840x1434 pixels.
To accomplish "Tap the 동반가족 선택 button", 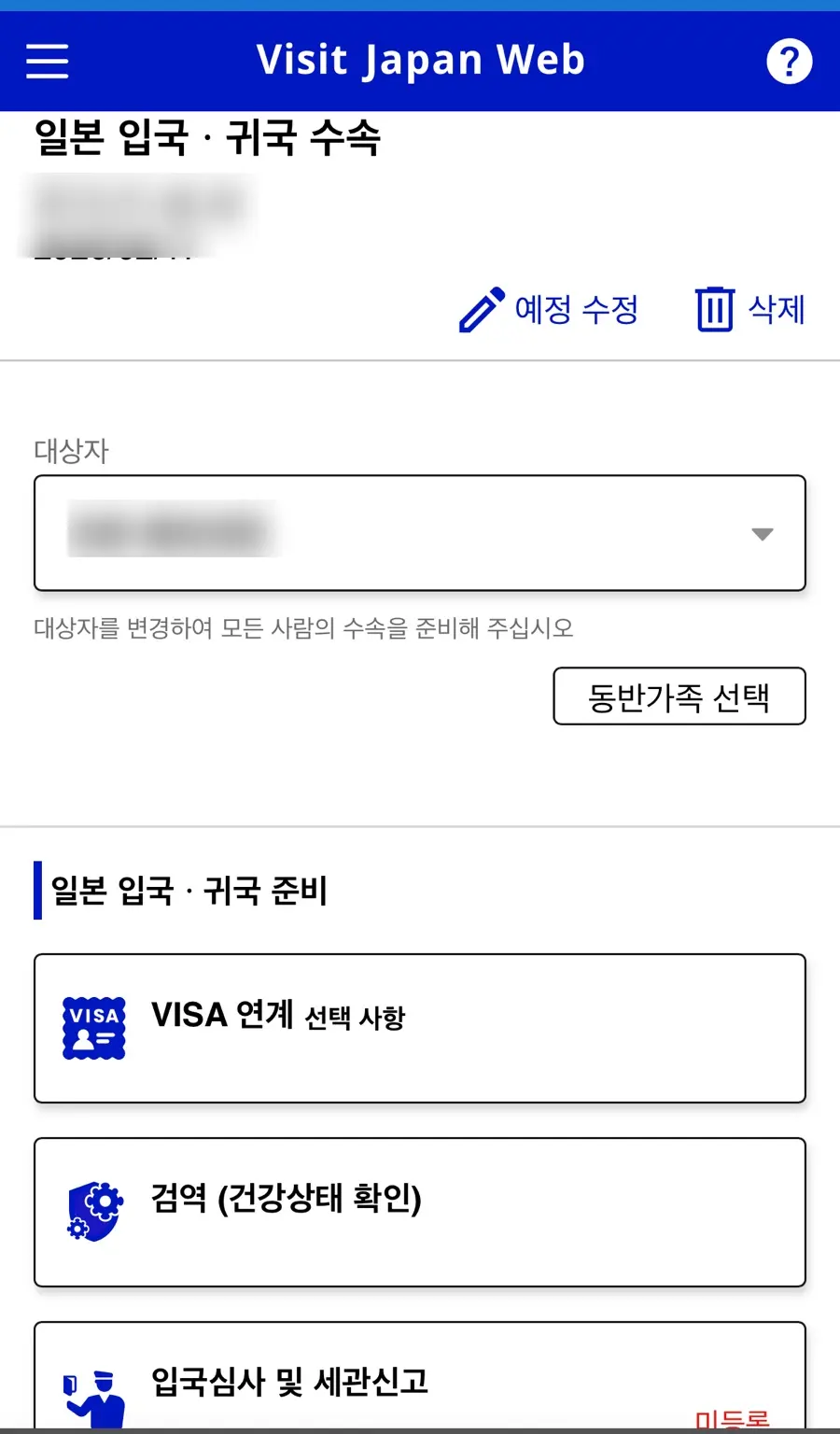I will coord(679,696).
